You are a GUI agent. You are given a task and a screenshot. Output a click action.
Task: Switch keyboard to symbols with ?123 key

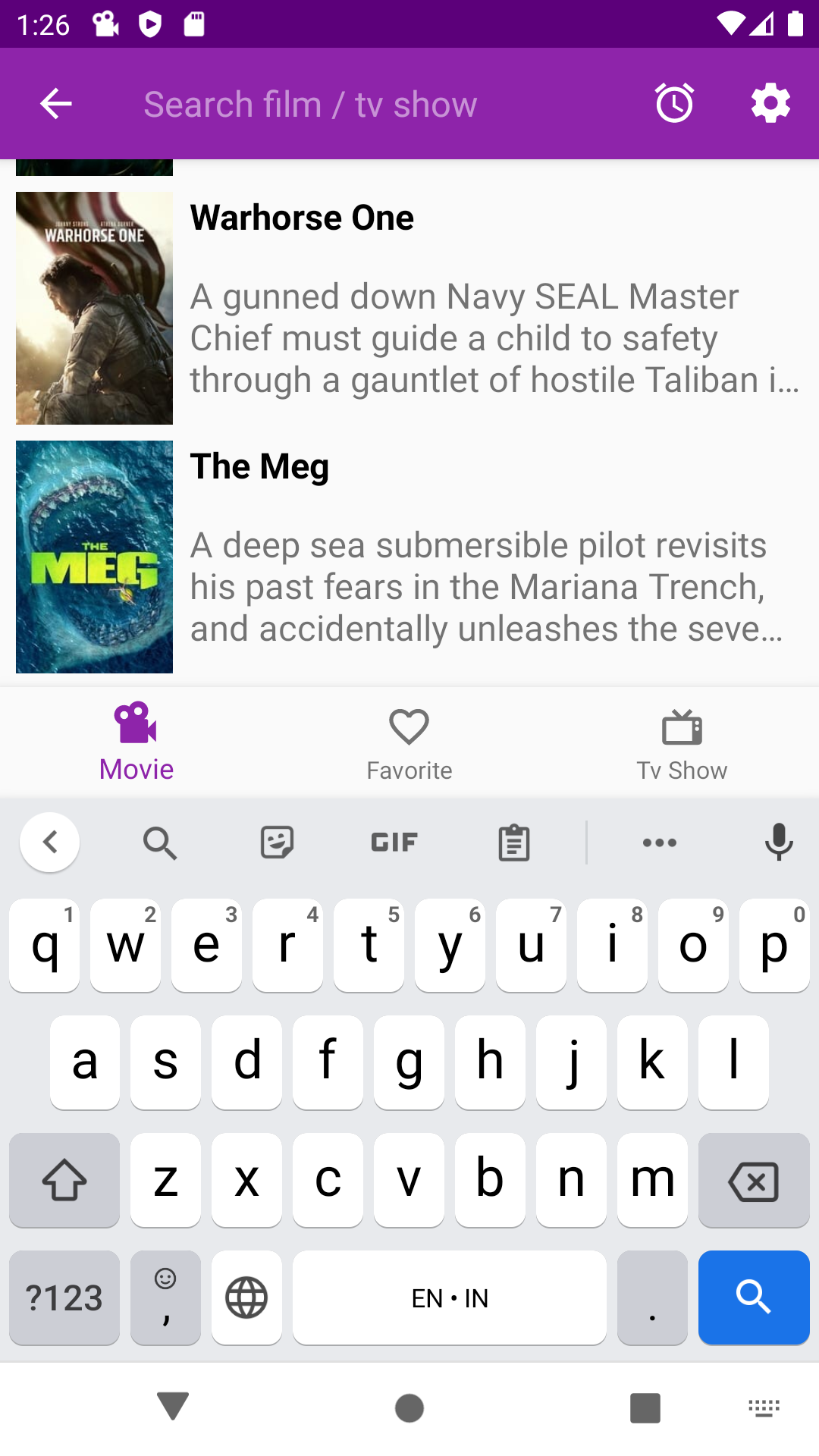tap(64, 1298)
